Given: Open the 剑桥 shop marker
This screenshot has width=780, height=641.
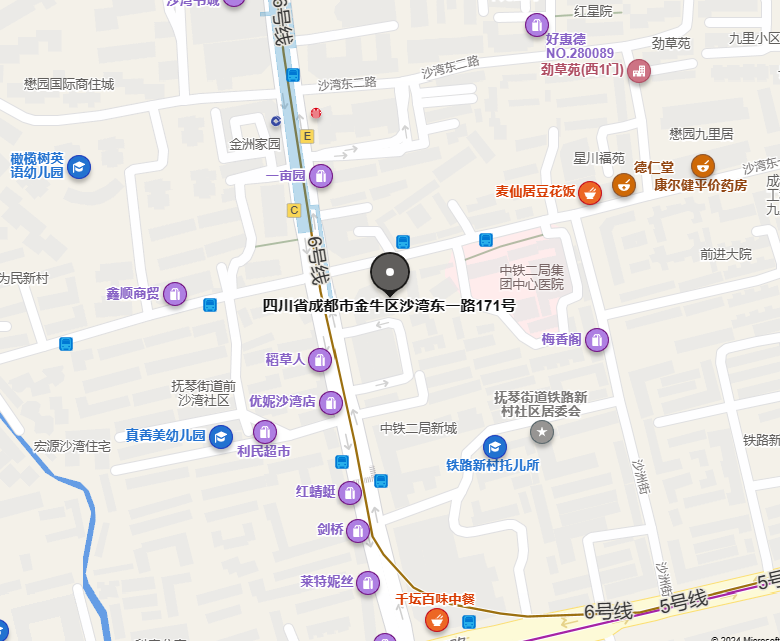Looking at the screenshot, I should coord(359,531).
